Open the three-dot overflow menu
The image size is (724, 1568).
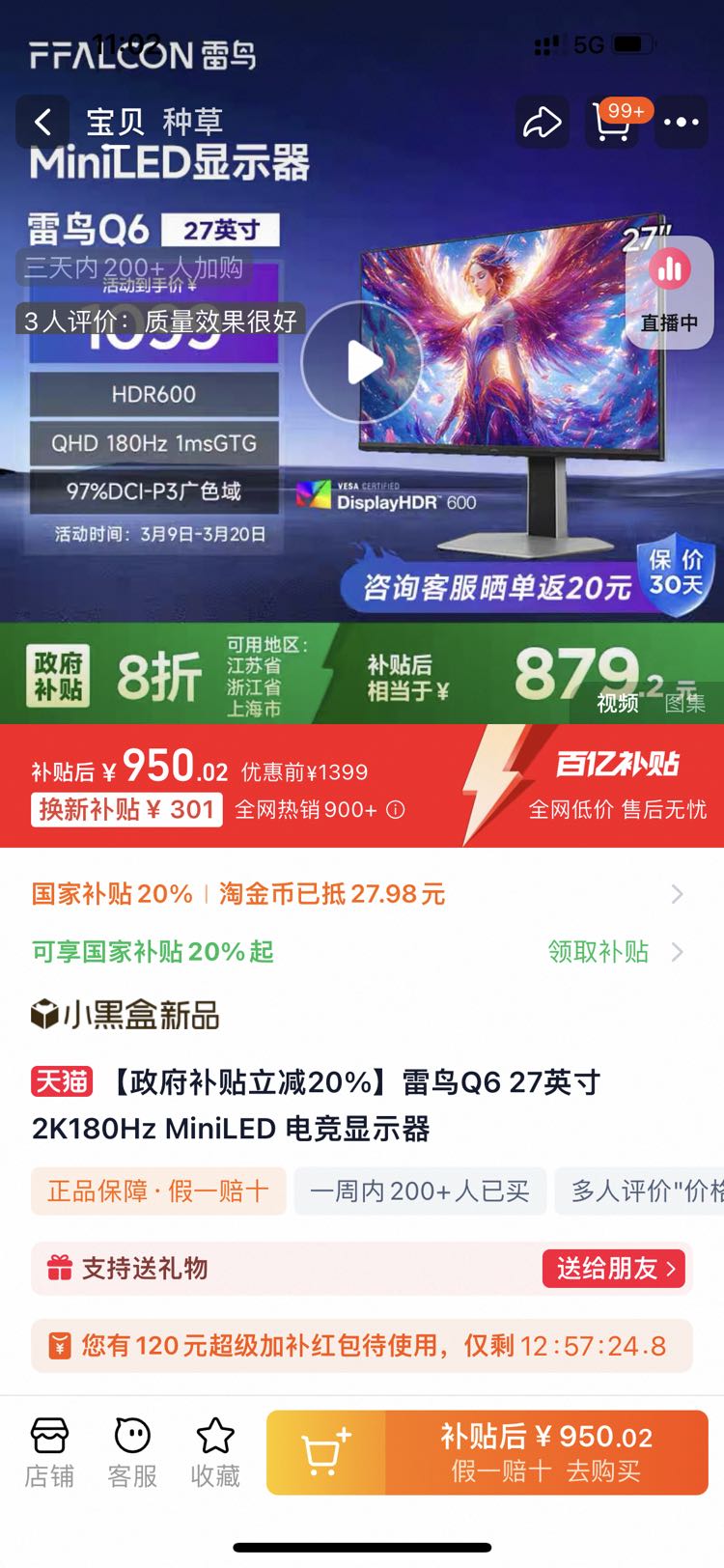point(681,122)
